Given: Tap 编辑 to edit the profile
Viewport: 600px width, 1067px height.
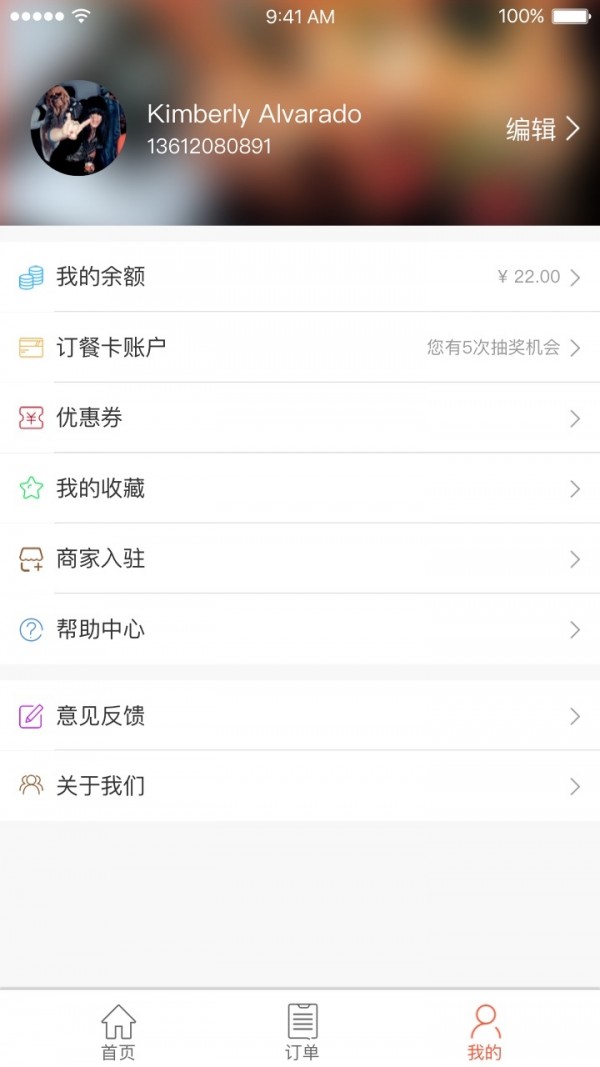Looking at the screenshot, I should tap(542, 129).
